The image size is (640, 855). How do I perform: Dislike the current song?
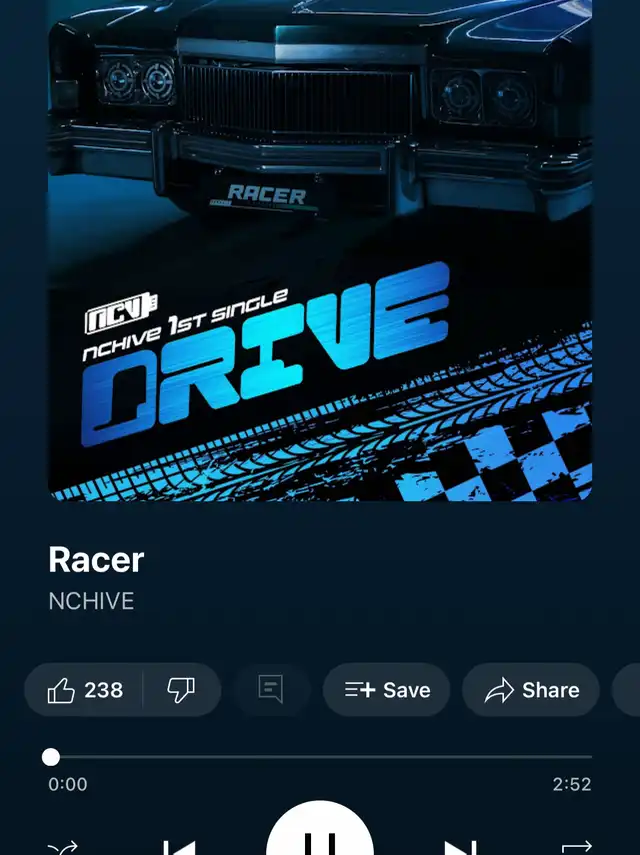tap(182, 690)
